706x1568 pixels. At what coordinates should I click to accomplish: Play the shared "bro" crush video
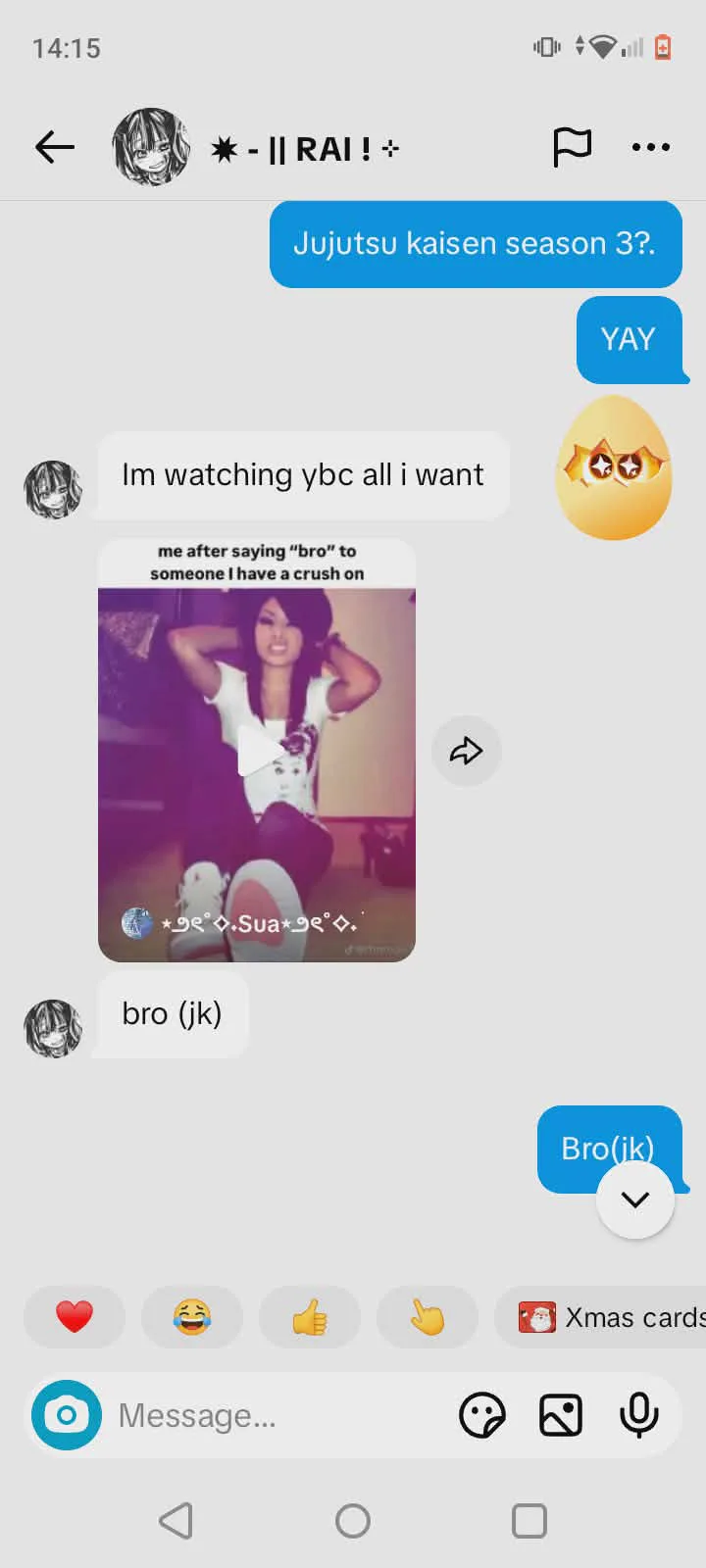[257, 752]
